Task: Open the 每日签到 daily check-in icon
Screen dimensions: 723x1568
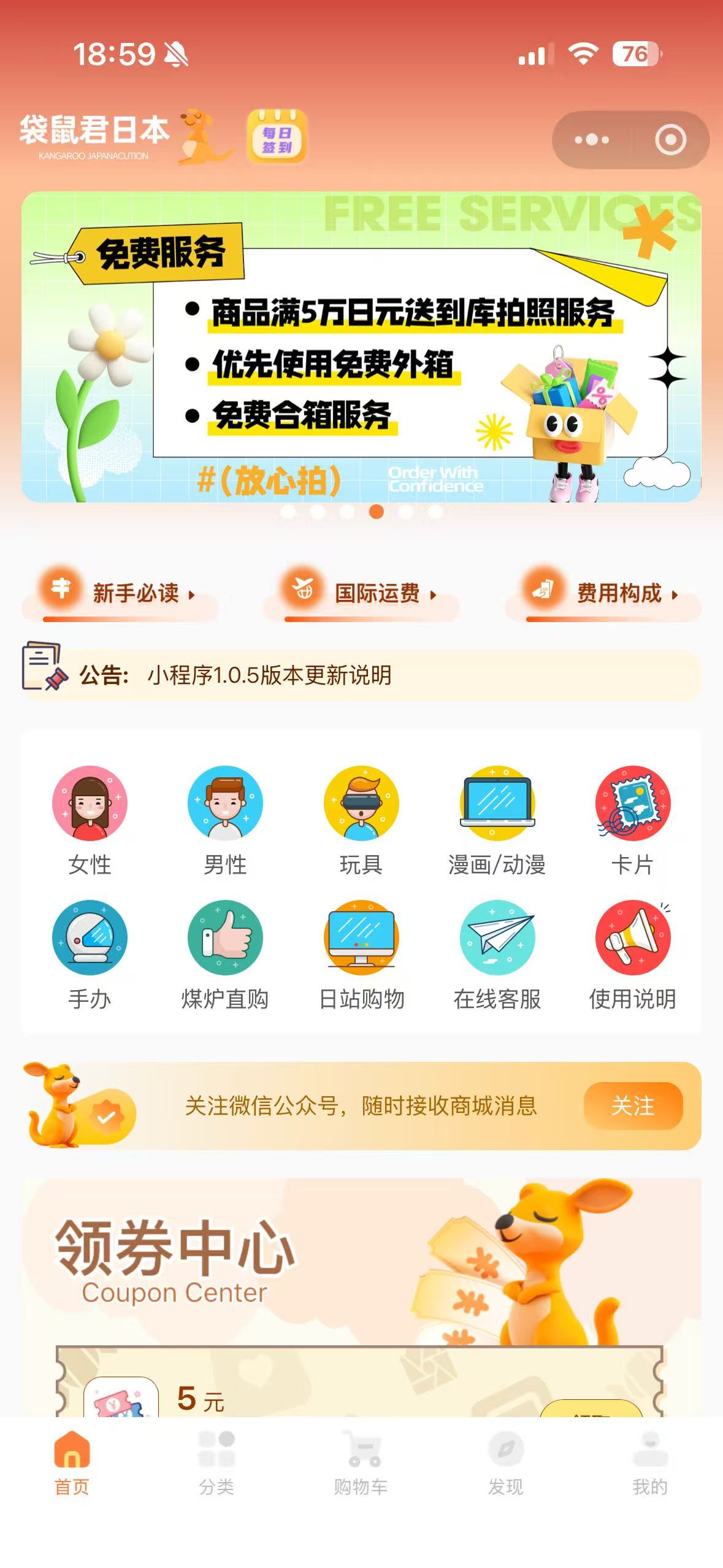Action: pos(276,137)
